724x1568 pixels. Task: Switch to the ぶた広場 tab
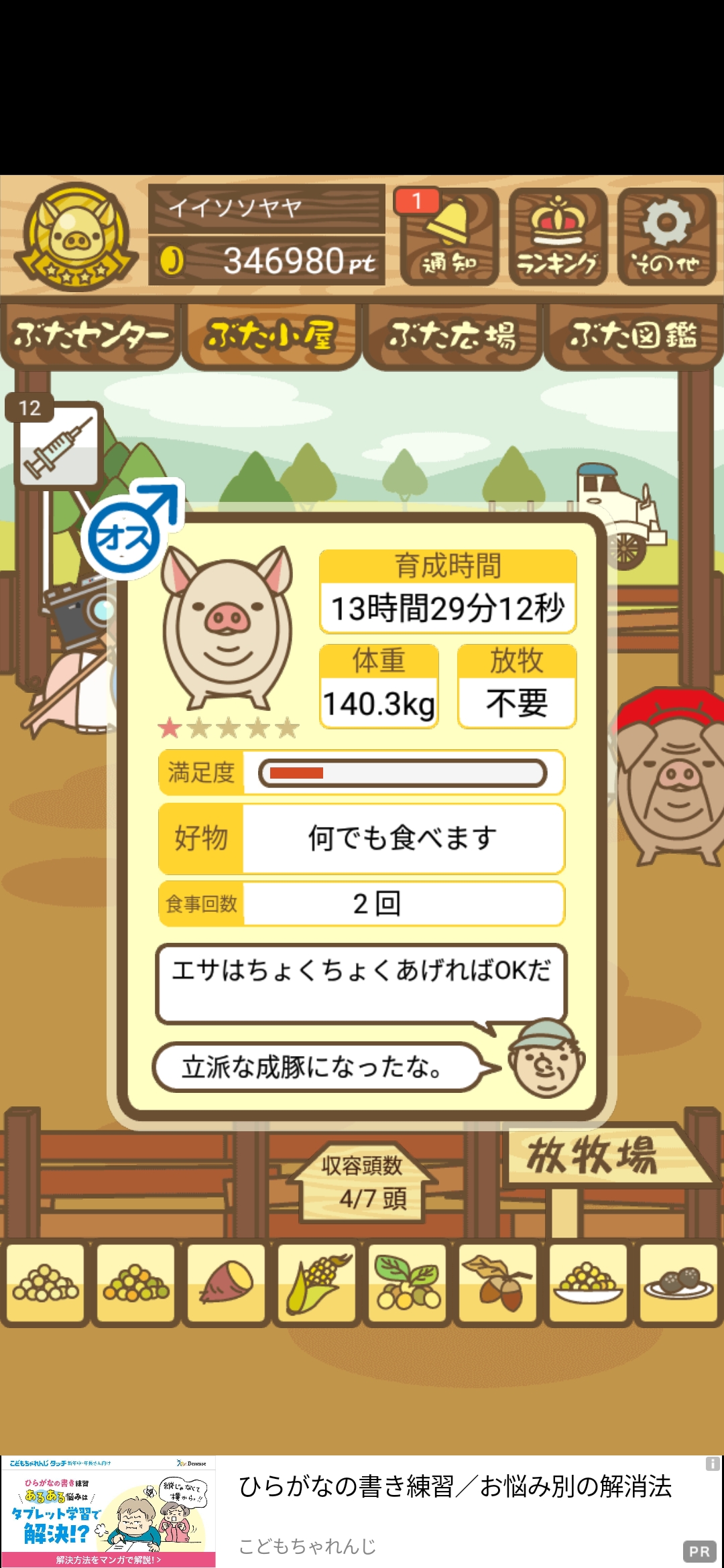pyautogui.click(x=452, y=336)
